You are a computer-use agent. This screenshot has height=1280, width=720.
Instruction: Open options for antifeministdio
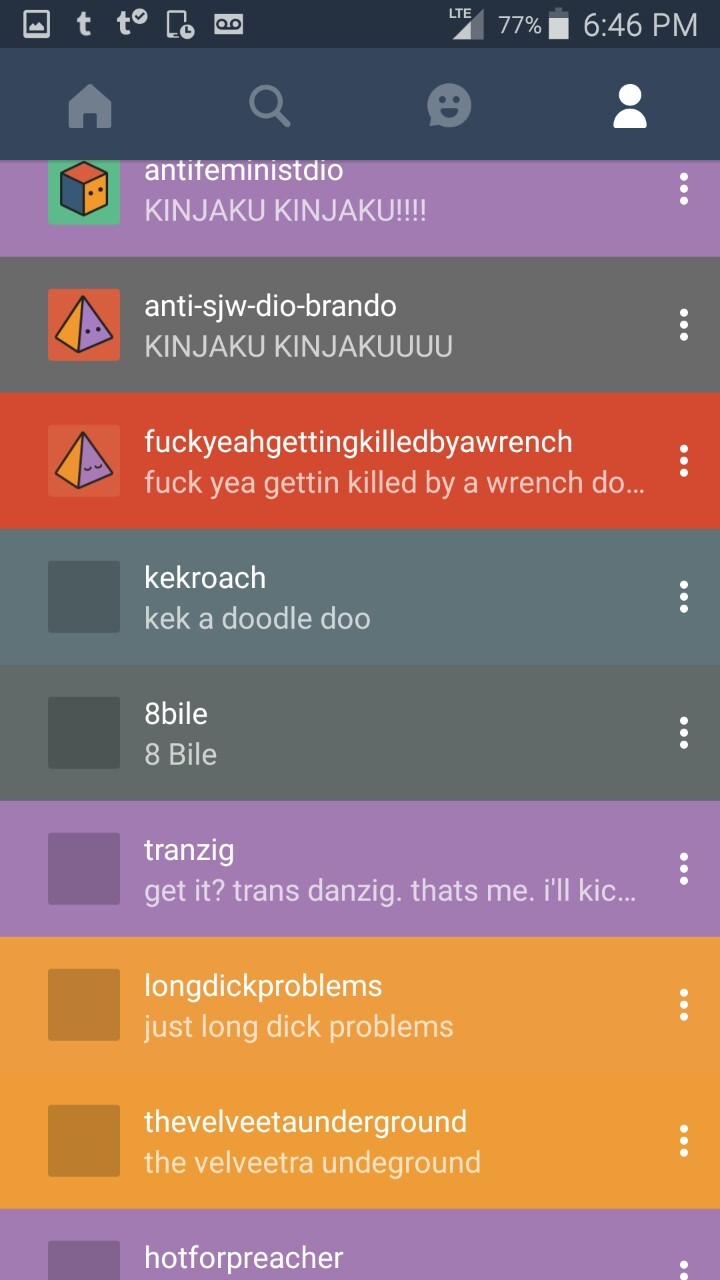(x=684, y=189)
